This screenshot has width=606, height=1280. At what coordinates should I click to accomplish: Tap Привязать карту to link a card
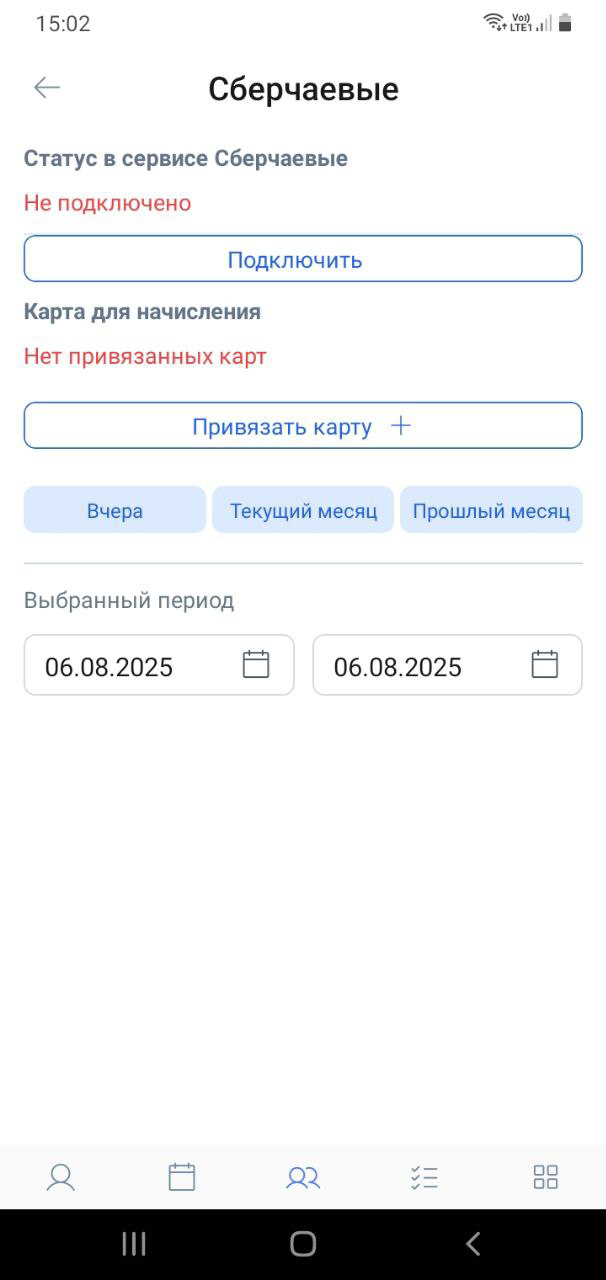coord(303,426)
